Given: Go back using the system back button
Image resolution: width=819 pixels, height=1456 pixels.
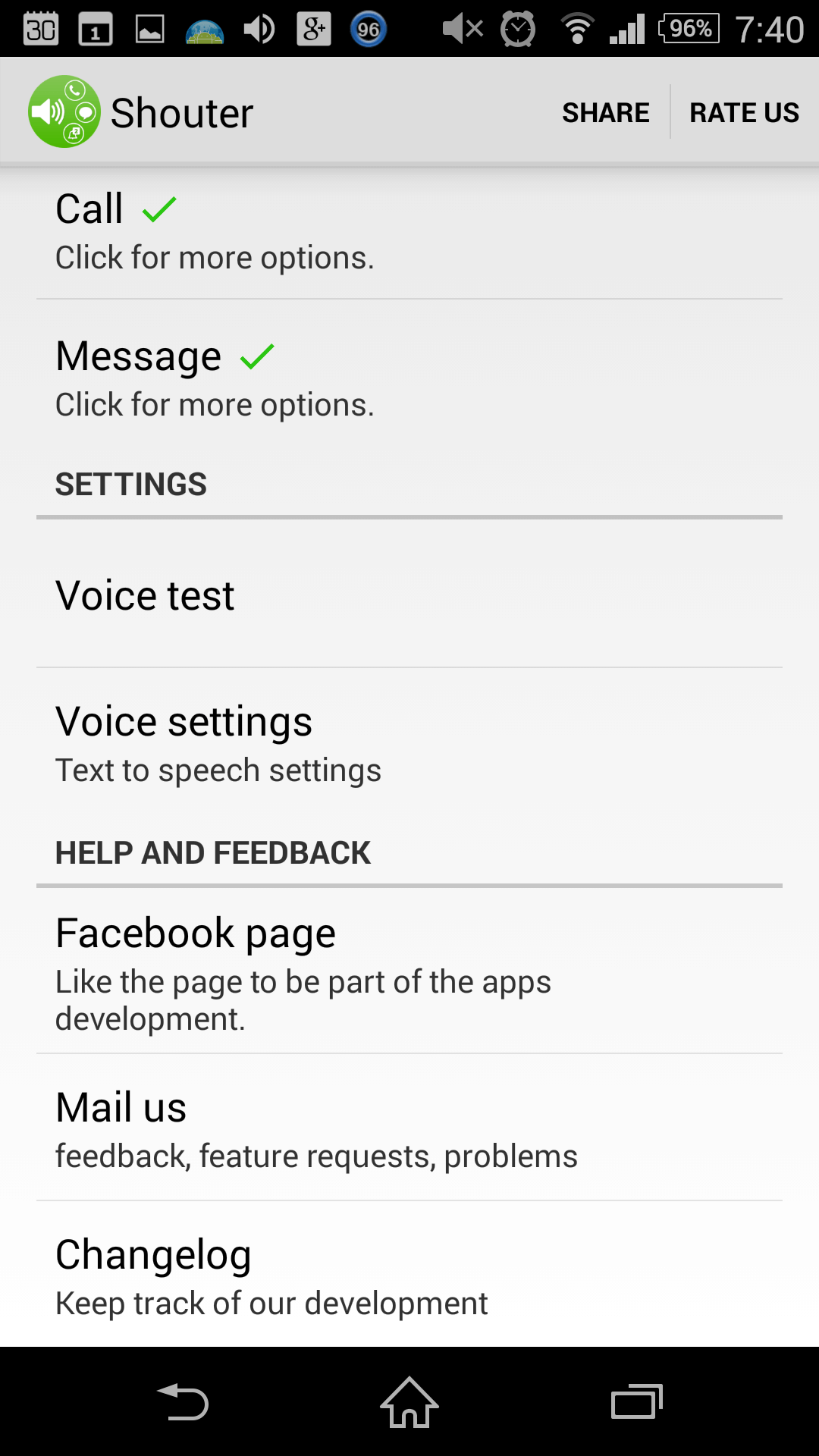Looking at the screenshot, I should click(183, 1403).
